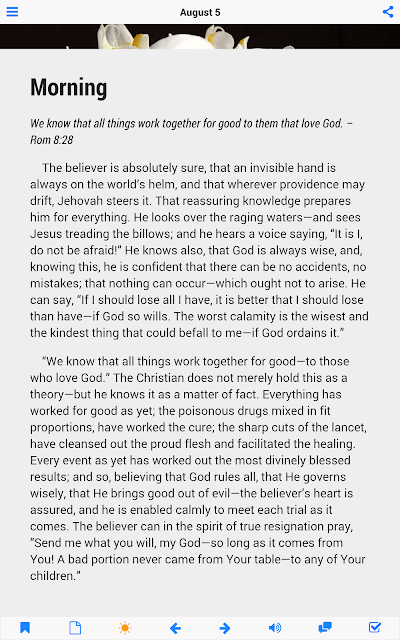Bookmark this reading
This screenshot has height=640, width=400.
coord(25,628)
